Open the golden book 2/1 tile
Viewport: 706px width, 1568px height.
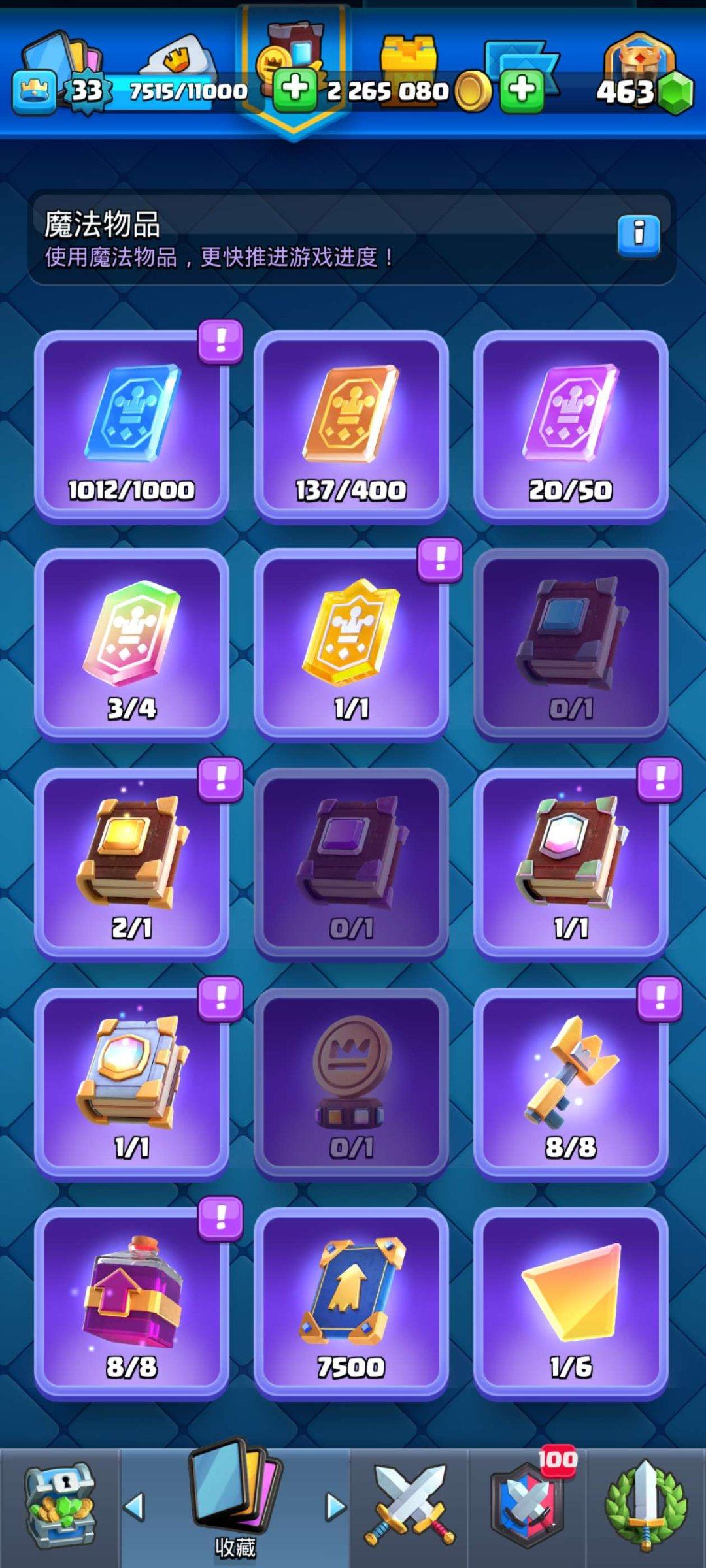click(131, 864)
